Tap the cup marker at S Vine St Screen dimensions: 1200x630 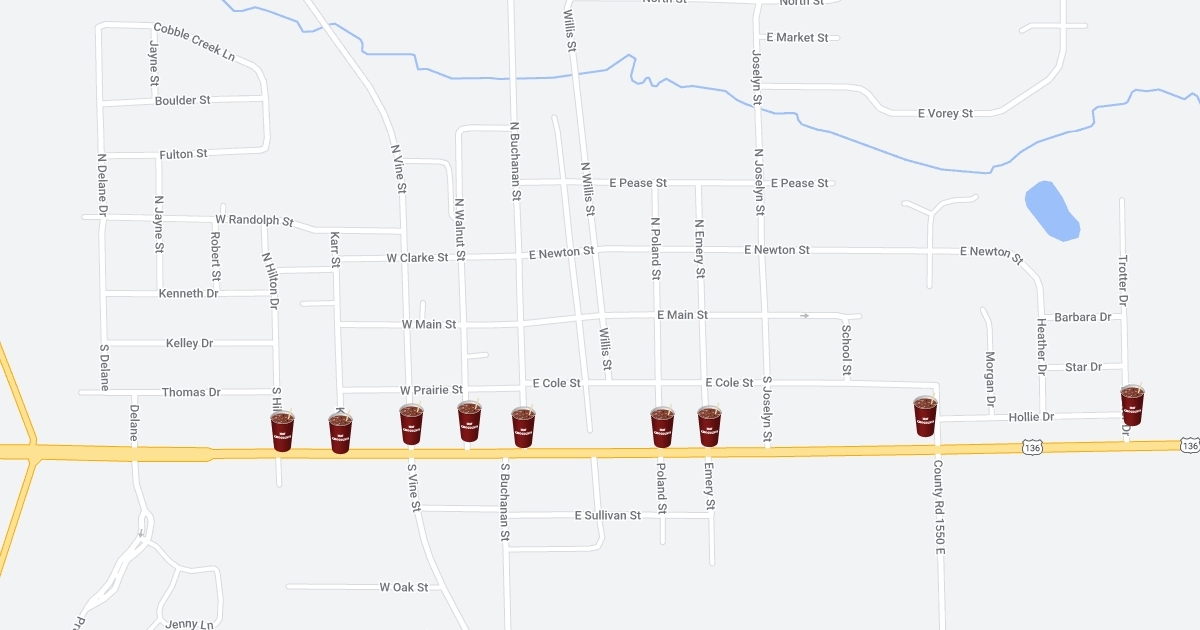[411, 424]
